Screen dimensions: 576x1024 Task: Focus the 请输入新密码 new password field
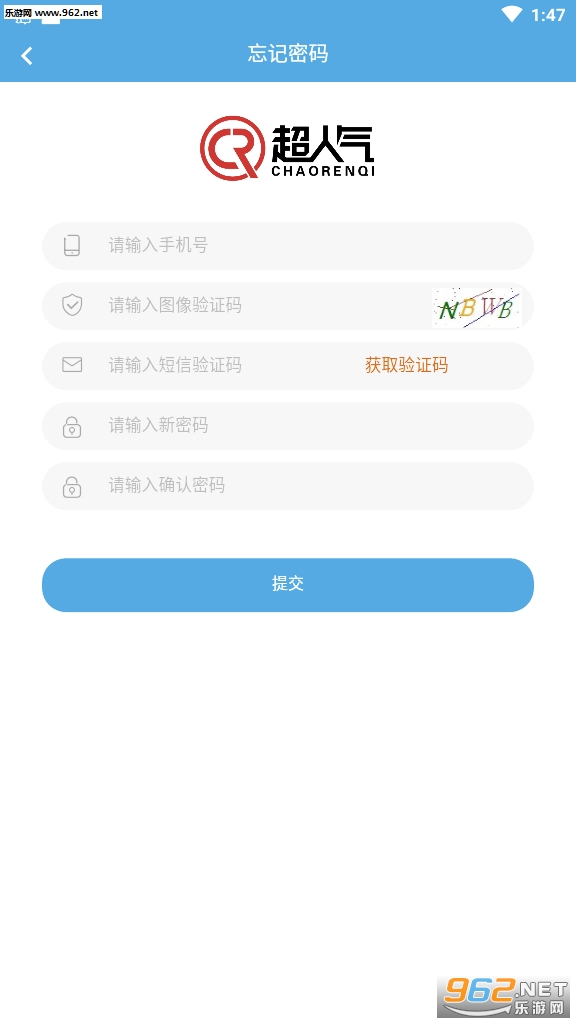[288, 426]
